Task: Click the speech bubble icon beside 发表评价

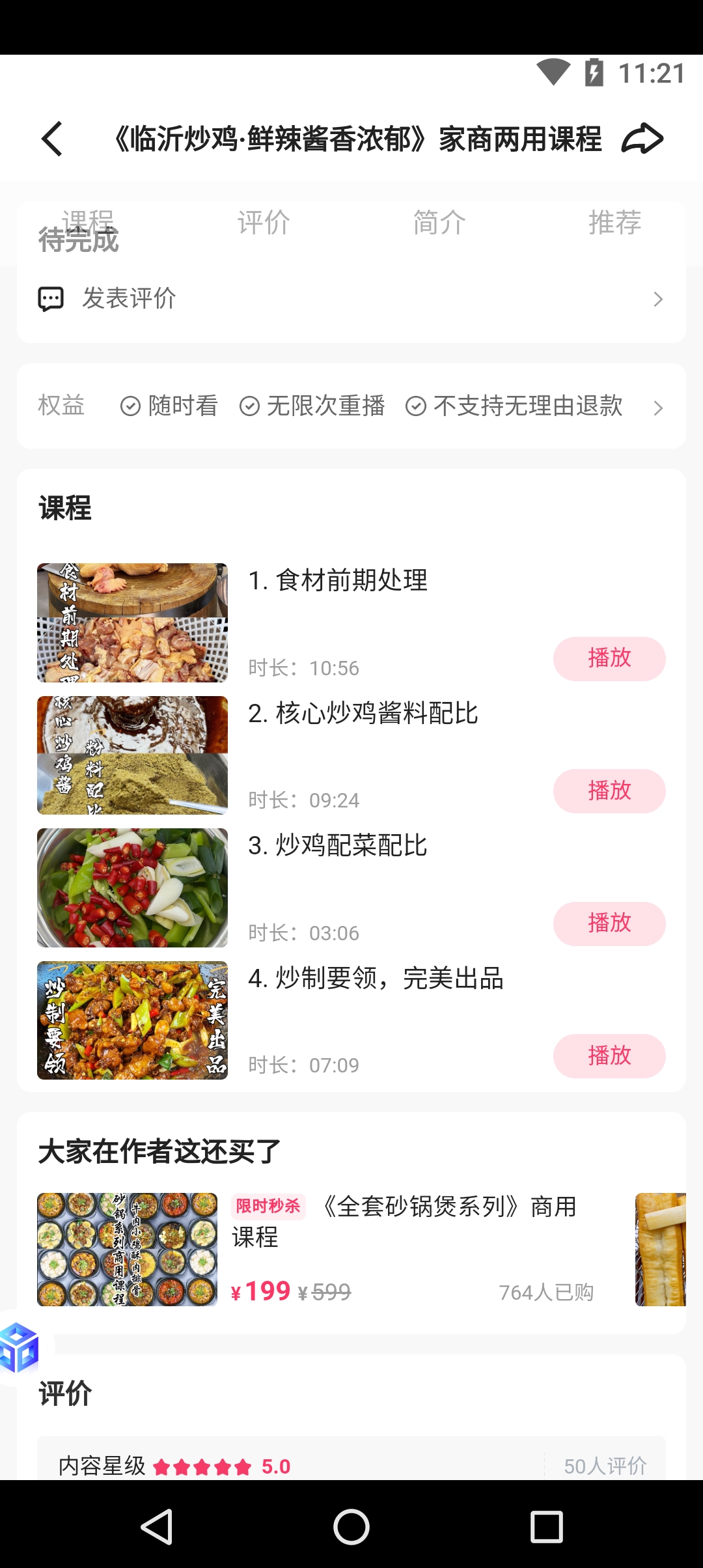Action: coord(51,298)
